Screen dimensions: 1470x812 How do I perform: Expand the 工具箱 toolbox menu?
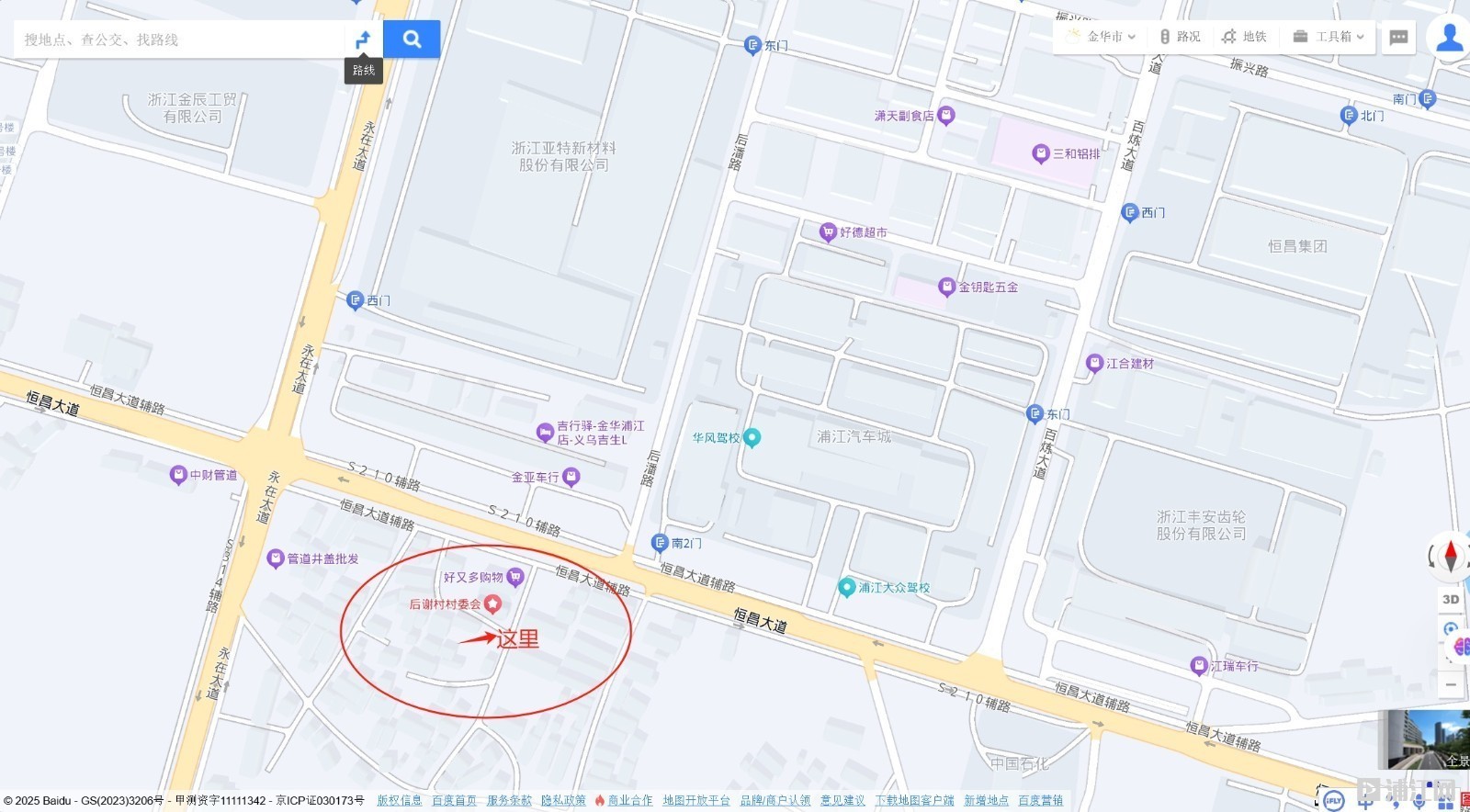pyautogui.click(x=1329, y=37)
